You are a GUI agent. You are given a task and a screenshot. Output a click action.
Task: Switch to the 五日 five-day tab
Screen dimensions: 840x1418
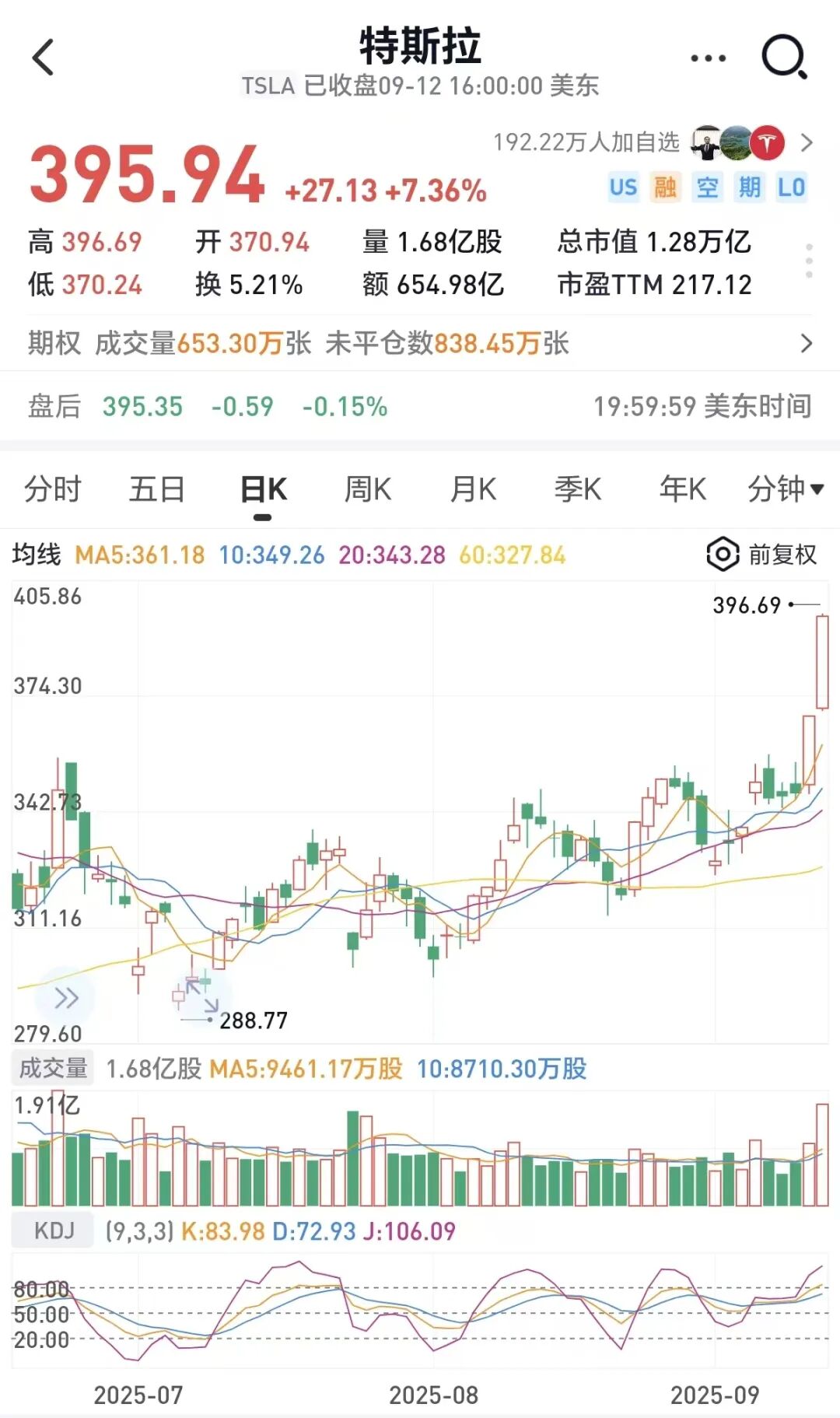click(156, 489)
